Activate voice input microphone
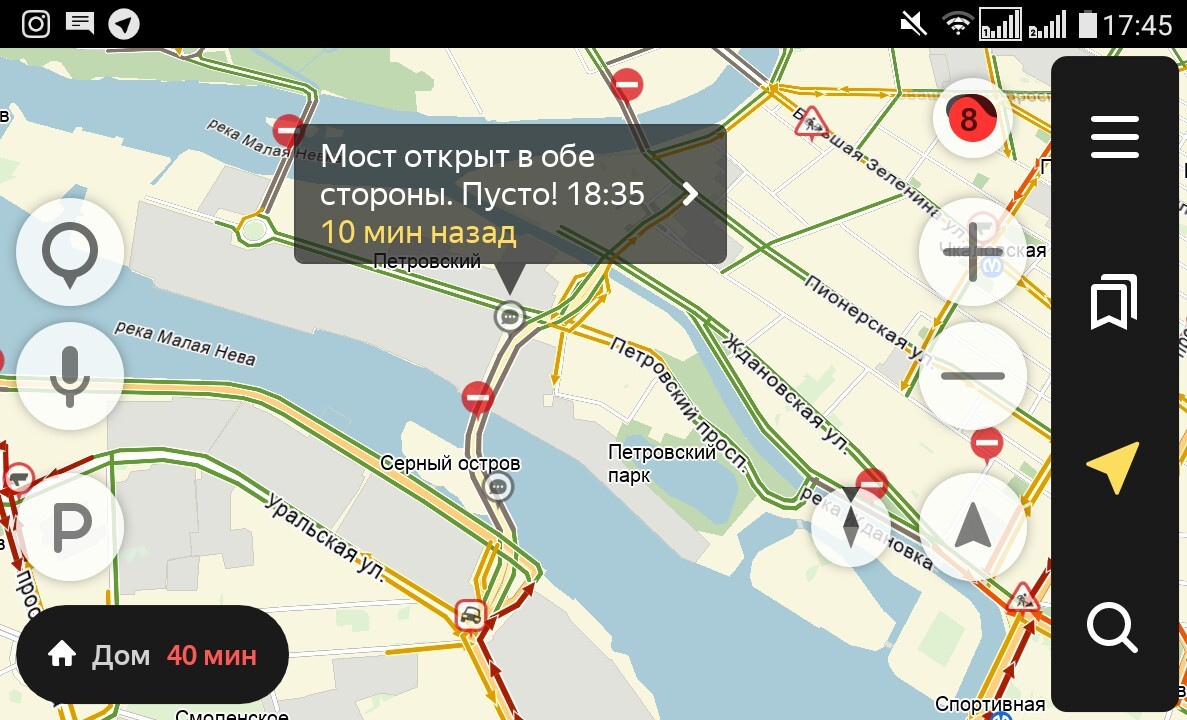This screenshot has height=720, width=1187. tap(70, 376)
